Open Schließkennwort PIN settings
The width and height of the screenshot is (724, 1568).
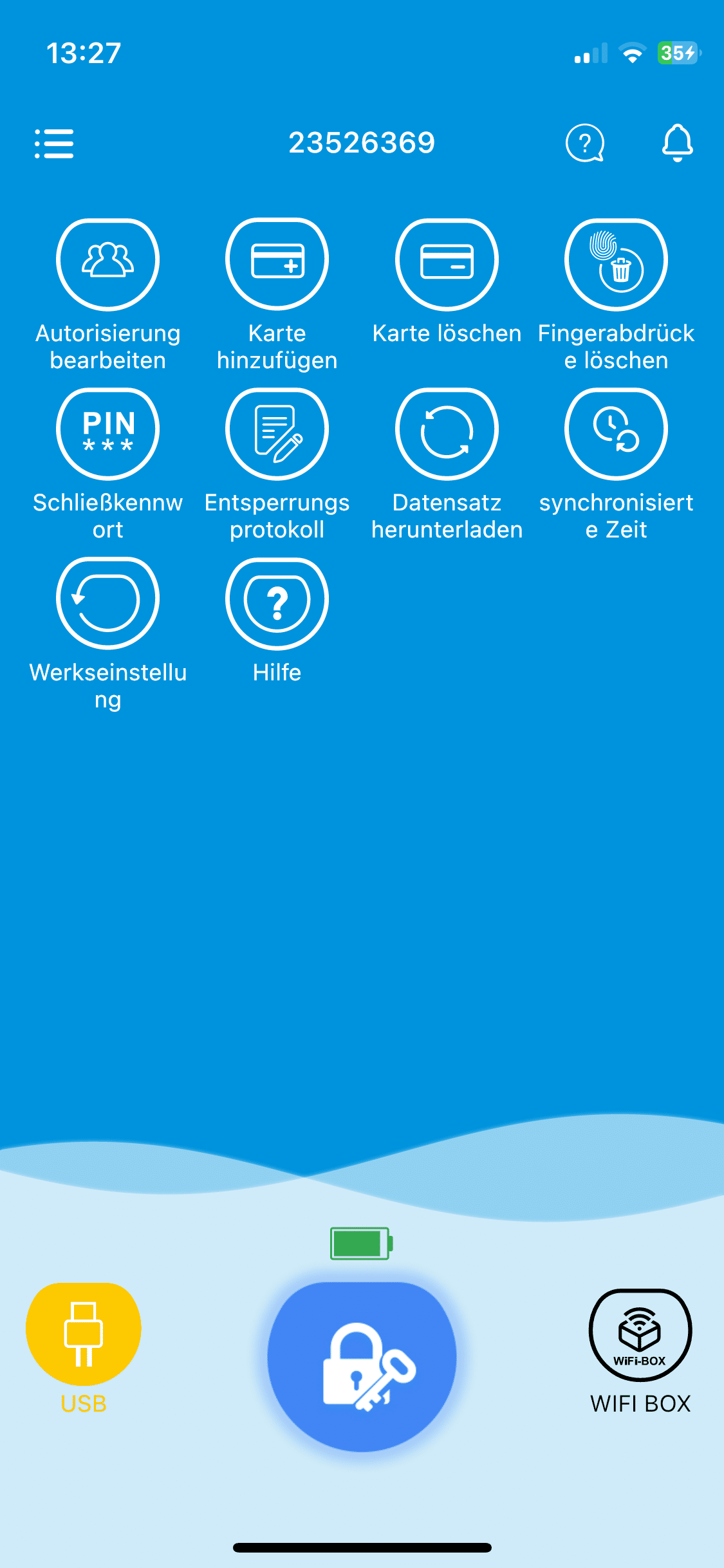tap(107, 434)
